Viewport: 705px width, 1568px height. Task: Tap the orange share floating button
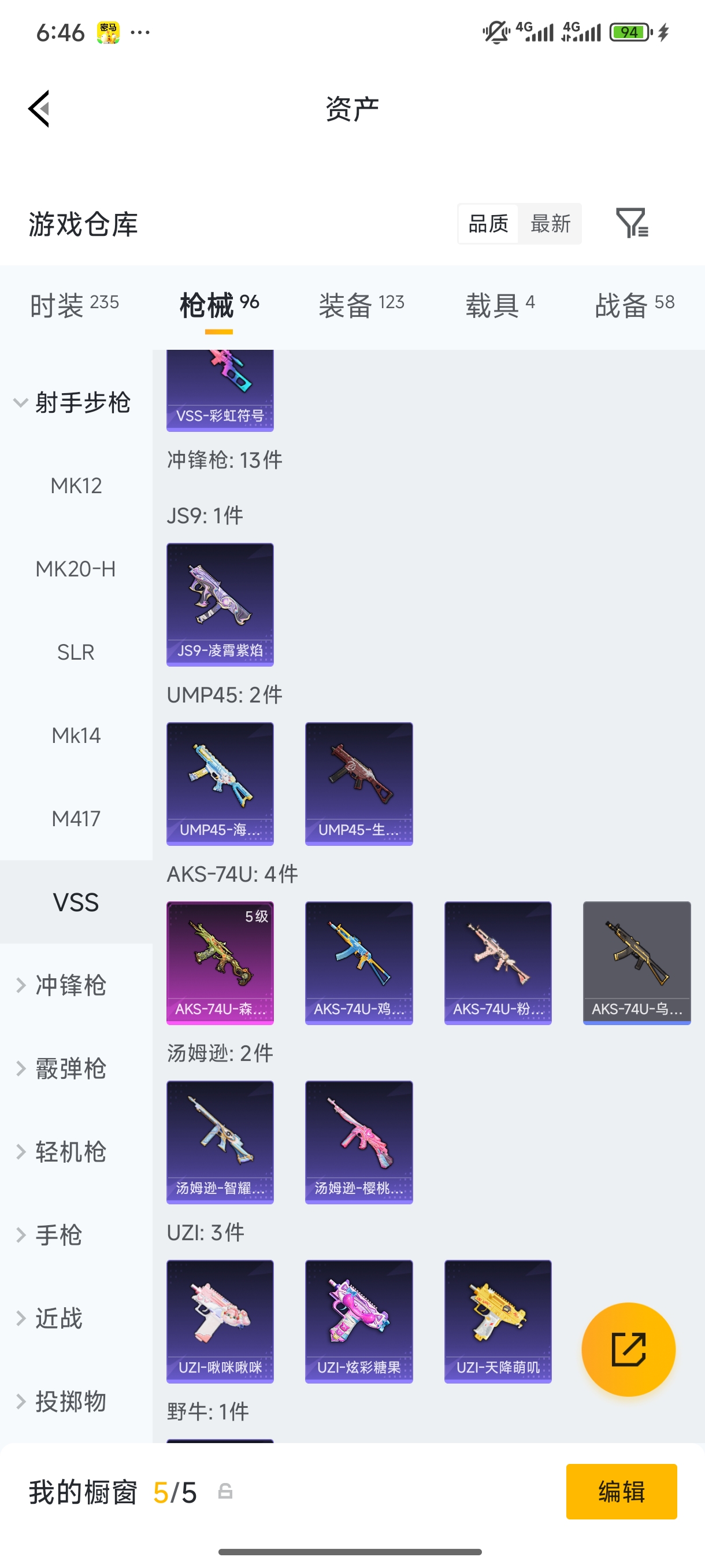[x=628, y=1349]
